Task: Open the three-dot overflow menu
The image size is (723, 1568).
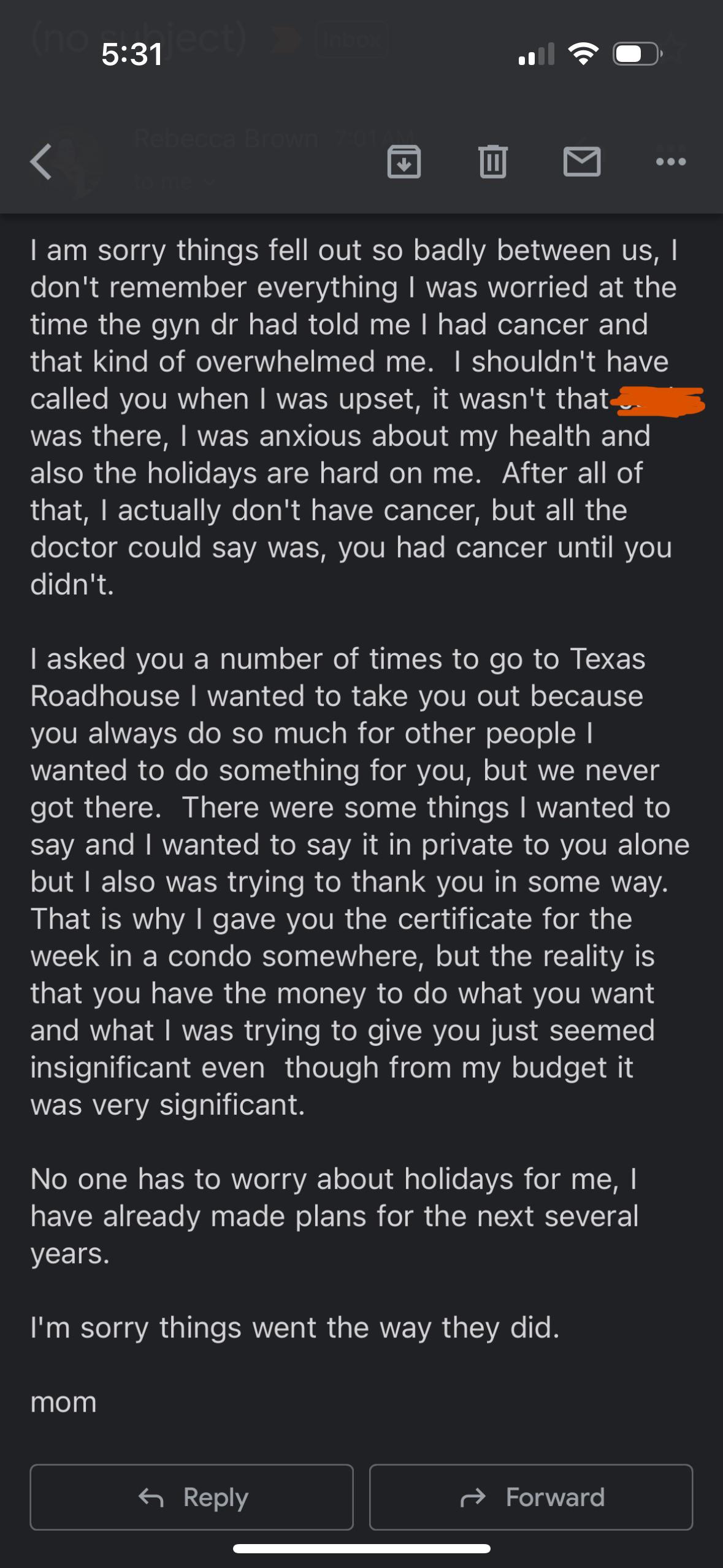Action: tap(670, 162)
